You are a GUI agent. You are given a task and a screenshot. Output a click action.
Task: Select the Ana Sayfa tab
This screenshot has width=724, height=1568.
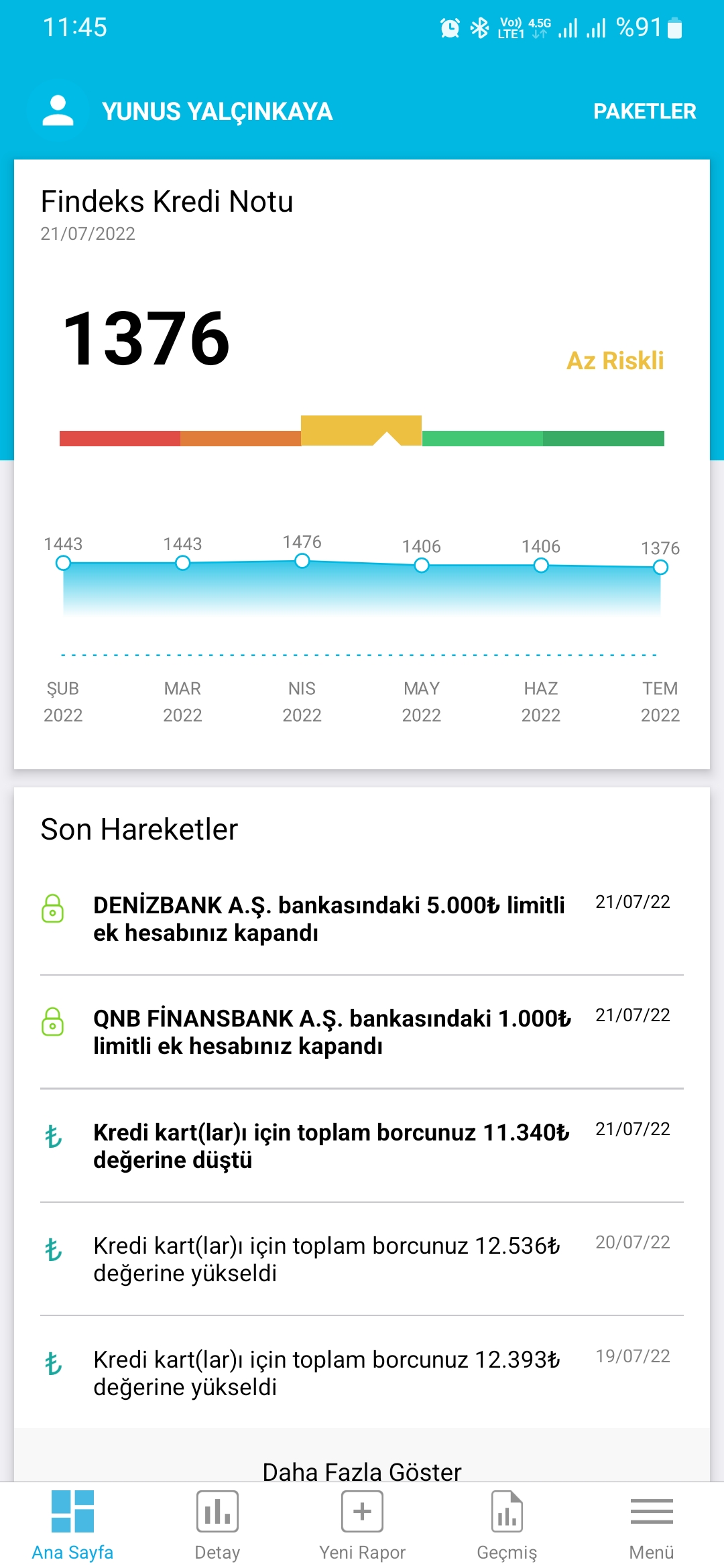tap(72, 1526)
